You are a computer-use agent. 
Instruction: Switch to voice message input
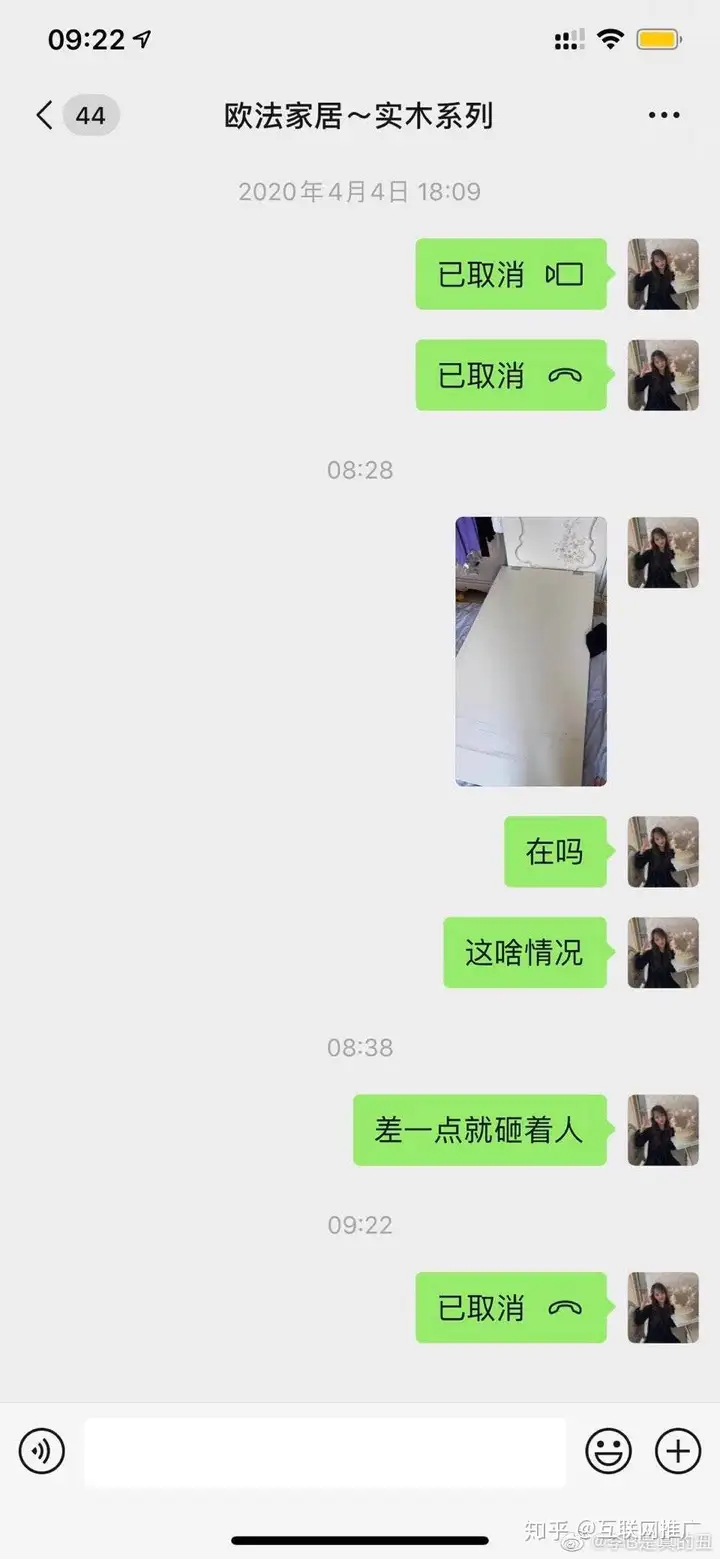[x=42, y=1450]
